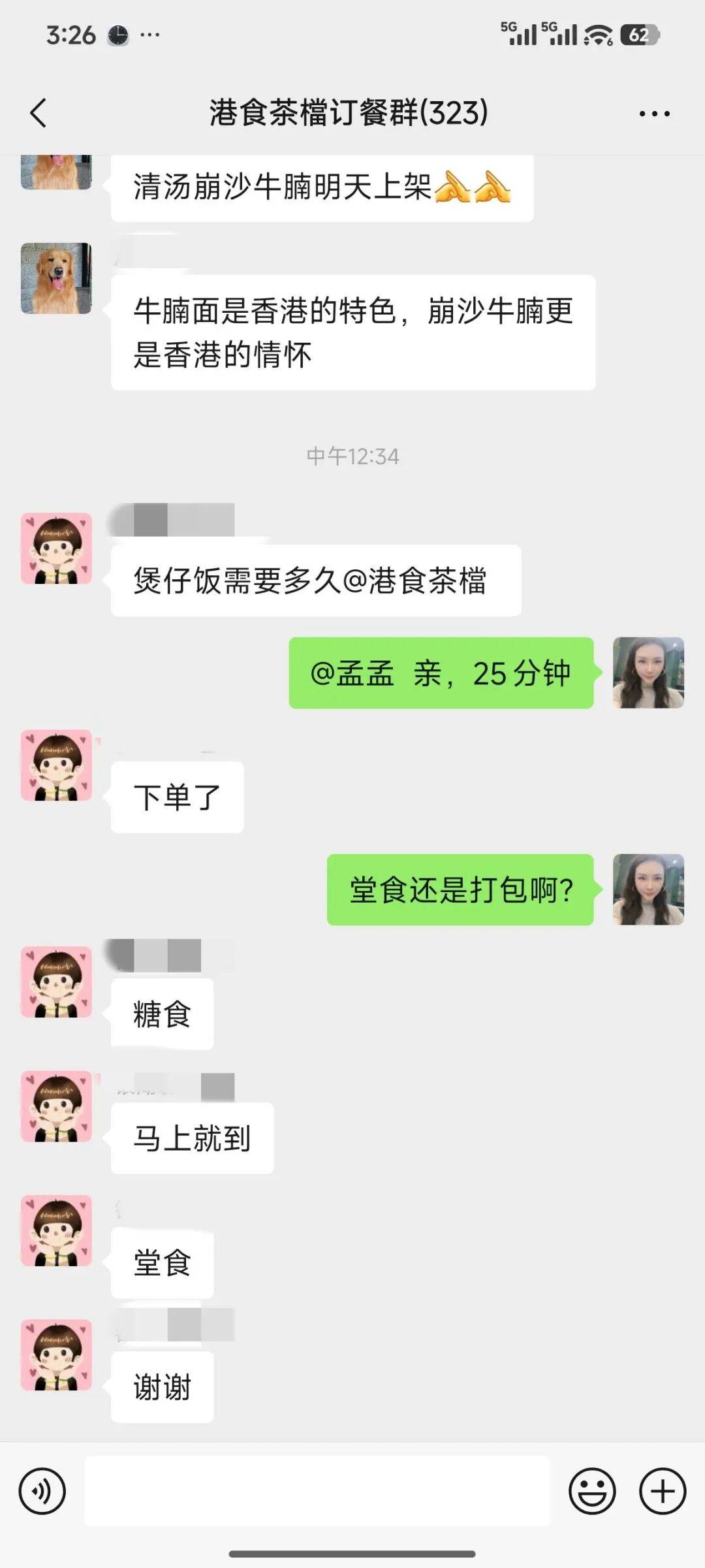View own profile beside 堂食还是打包啊 message

[x=648, y=889]
